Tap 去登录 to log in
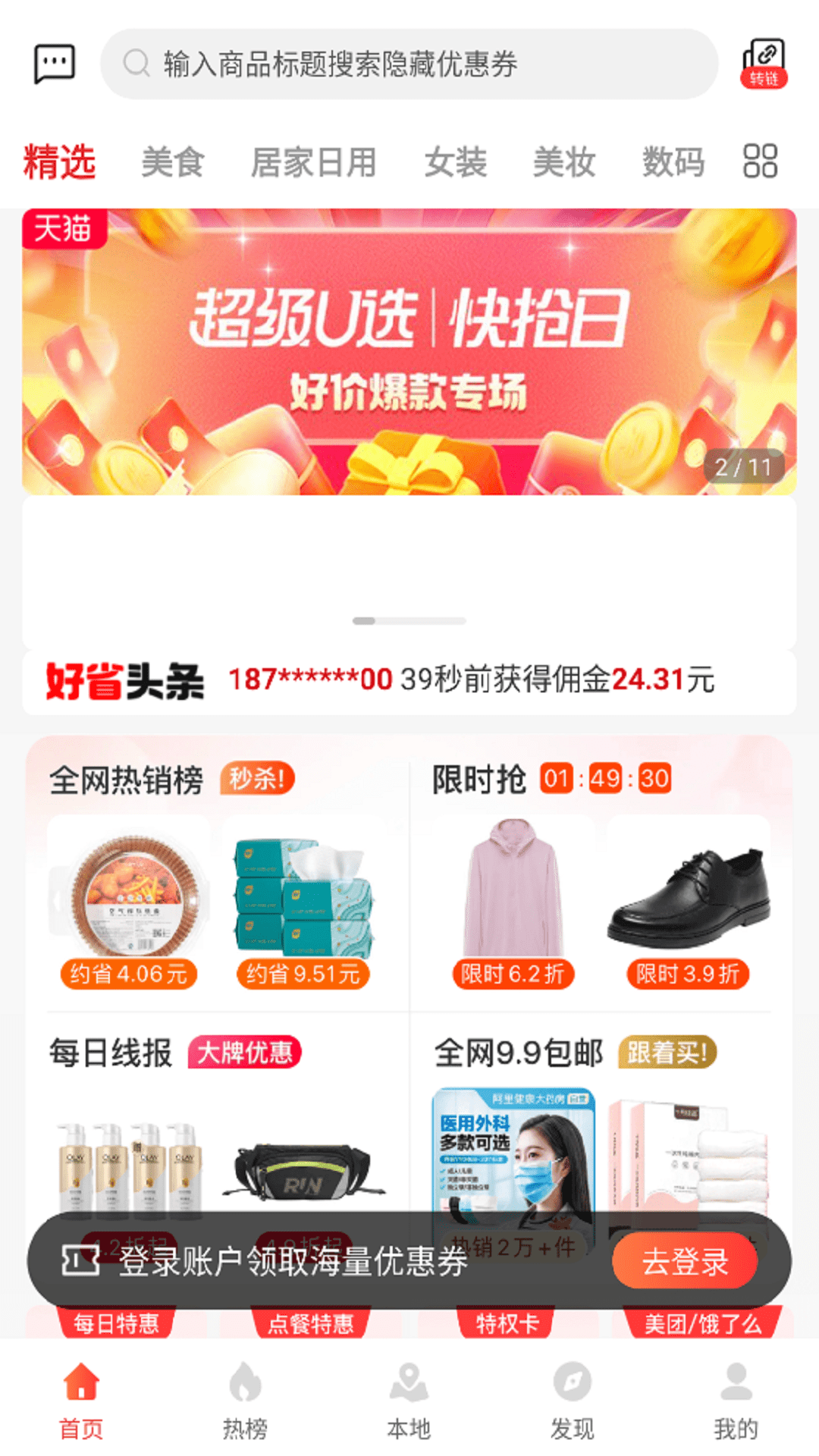Viewport: 819px width, 1456px height. click(x=685, y=1261)
